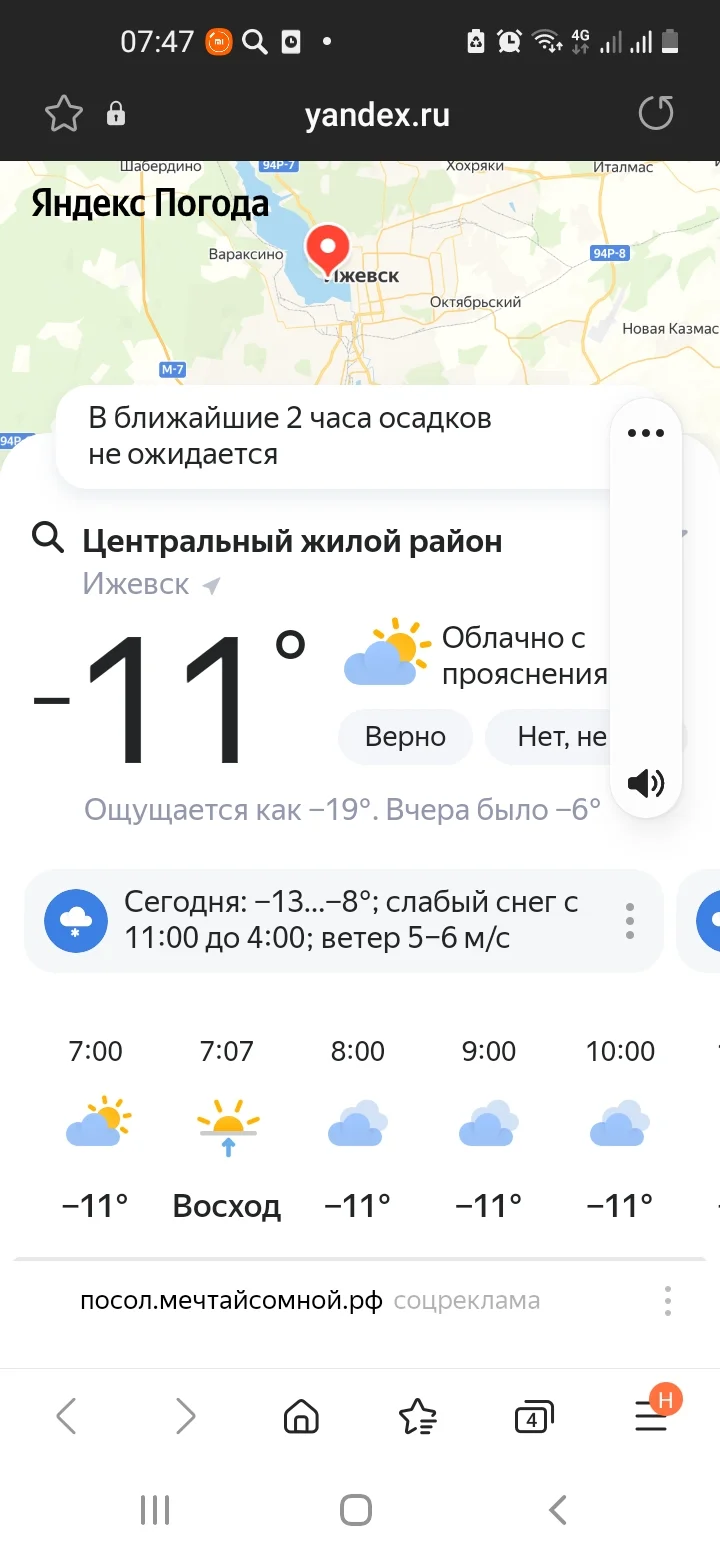This screenshot has width=720, height=1560.
Task: Expand options on the соцреклама ad
Action: point(667,1300)
